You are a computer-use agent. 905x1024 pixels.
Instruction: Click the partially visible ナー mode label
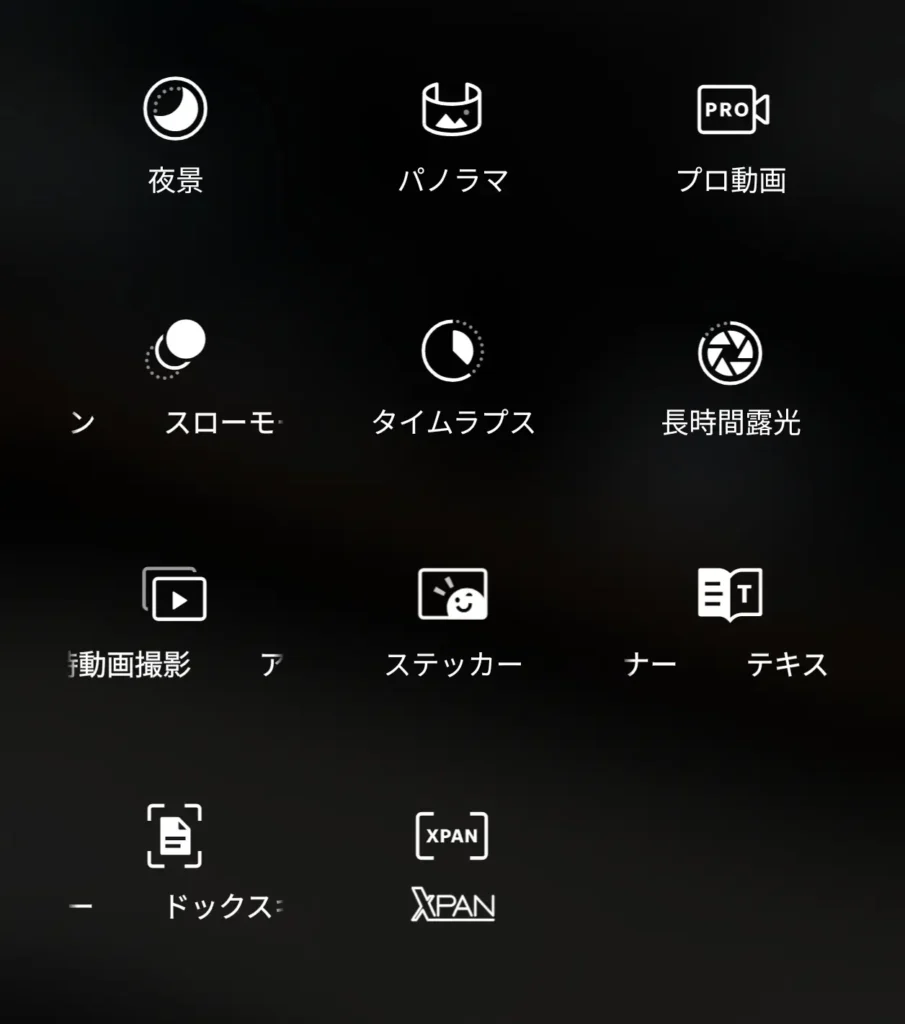point(651,661)
